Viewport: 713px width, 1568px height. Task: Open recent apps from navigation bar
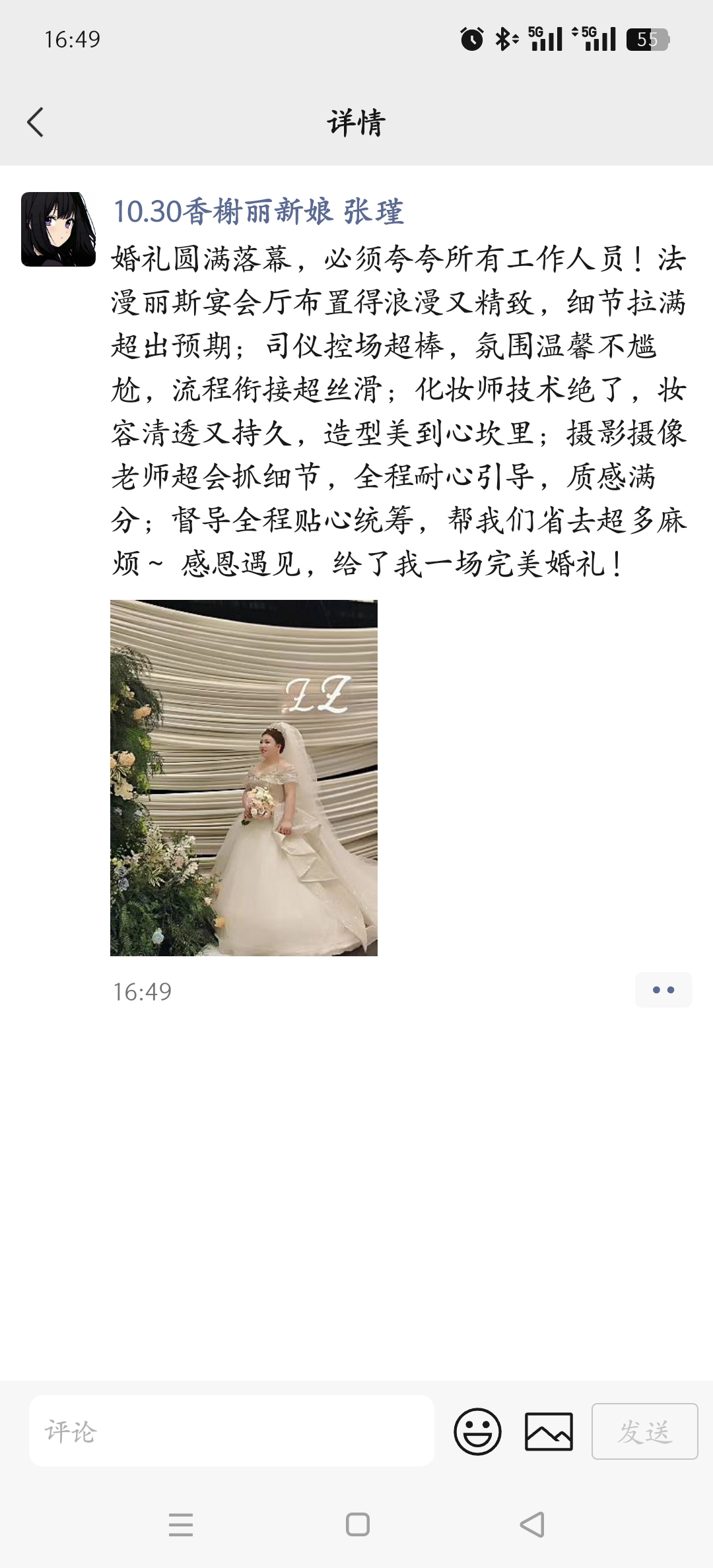181,1525
